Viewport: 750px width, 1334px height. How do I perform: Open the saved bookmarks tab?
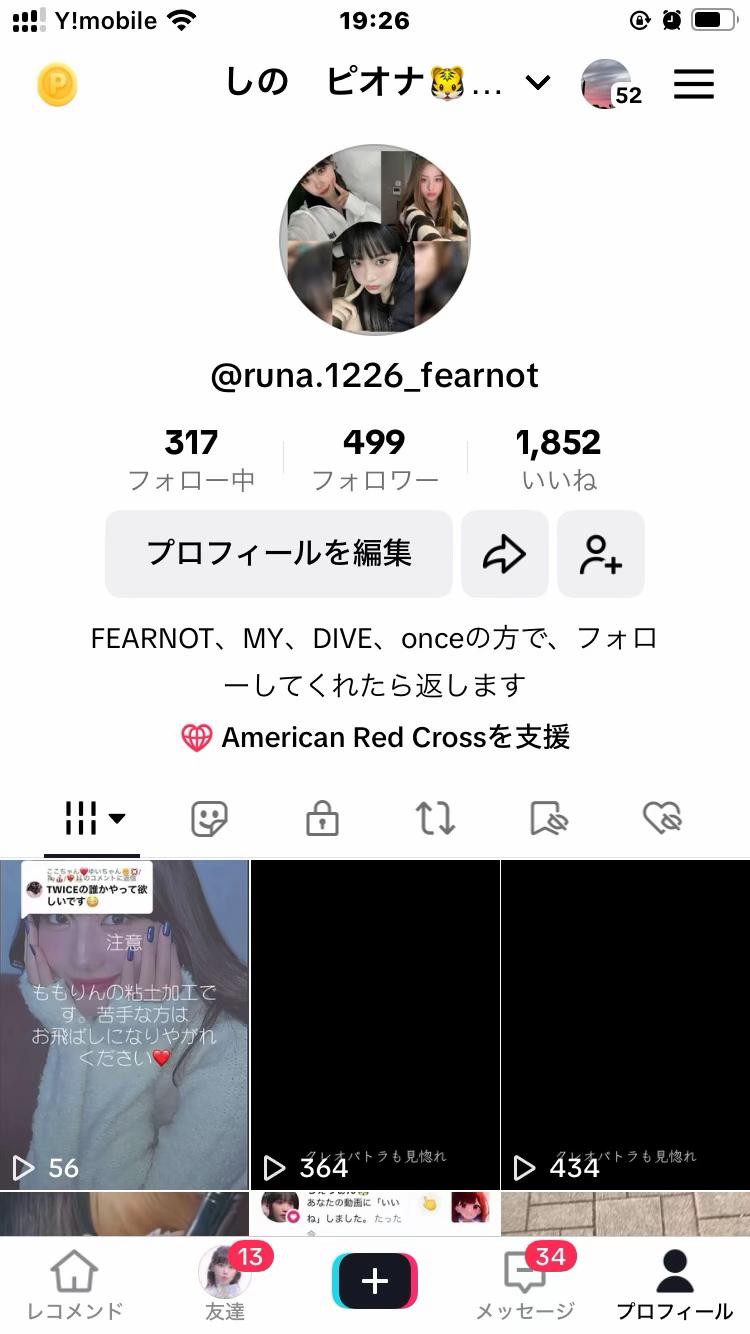click(x=548, y=819)
